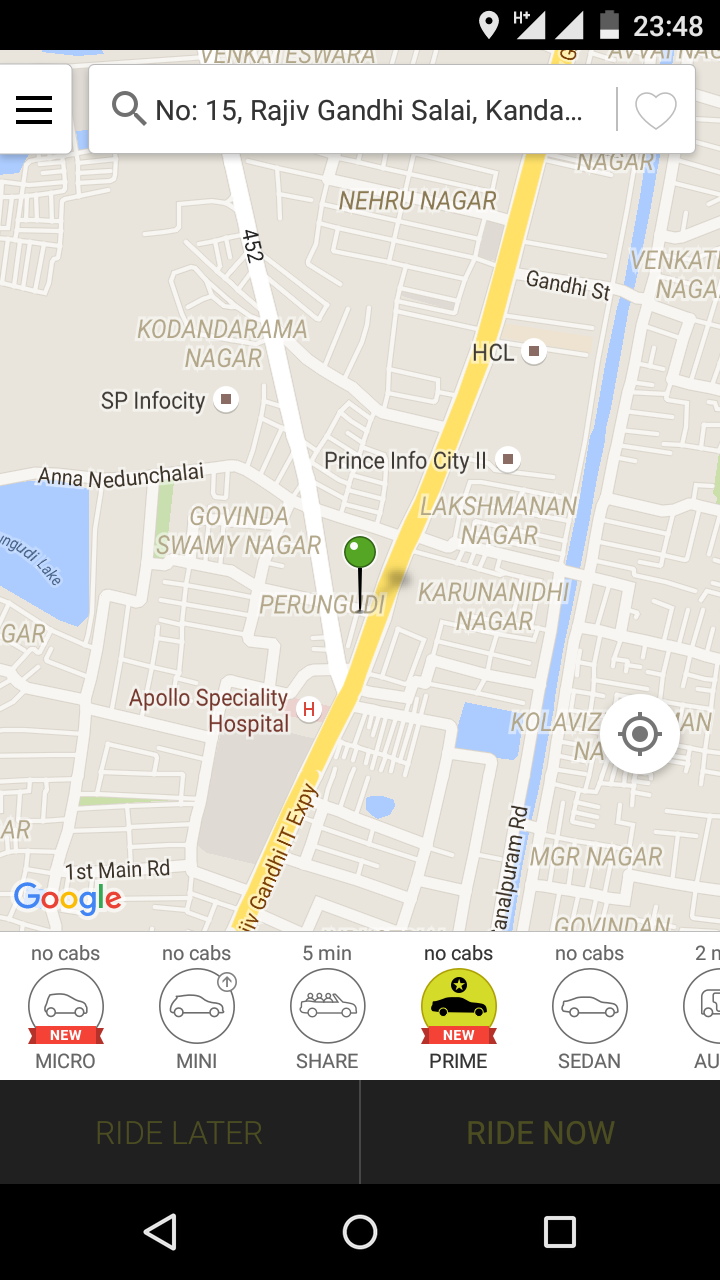720x1280 pixels.
Task: Select the Auto category
Action: 702,1006
